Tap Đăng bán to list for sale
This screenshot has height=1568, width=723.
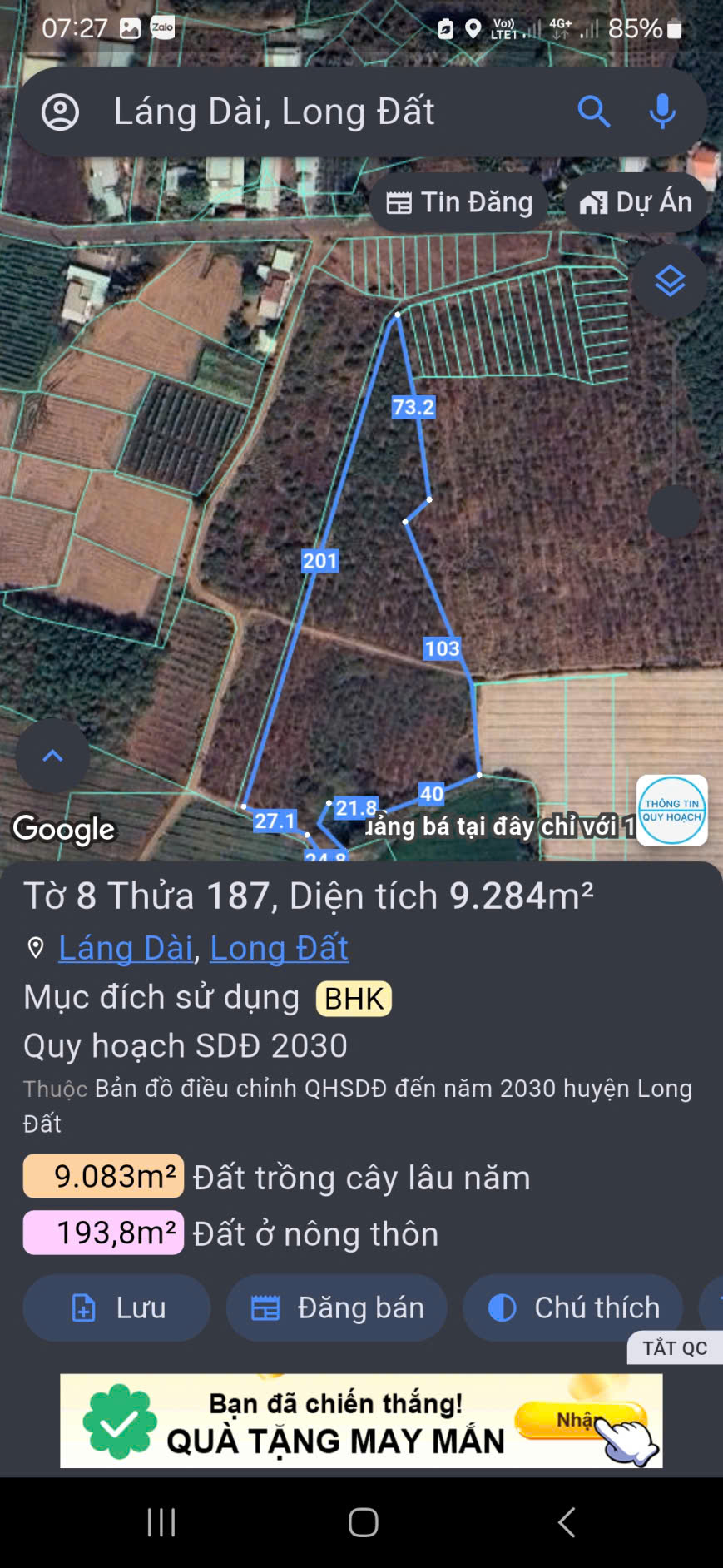[337, 1307]
